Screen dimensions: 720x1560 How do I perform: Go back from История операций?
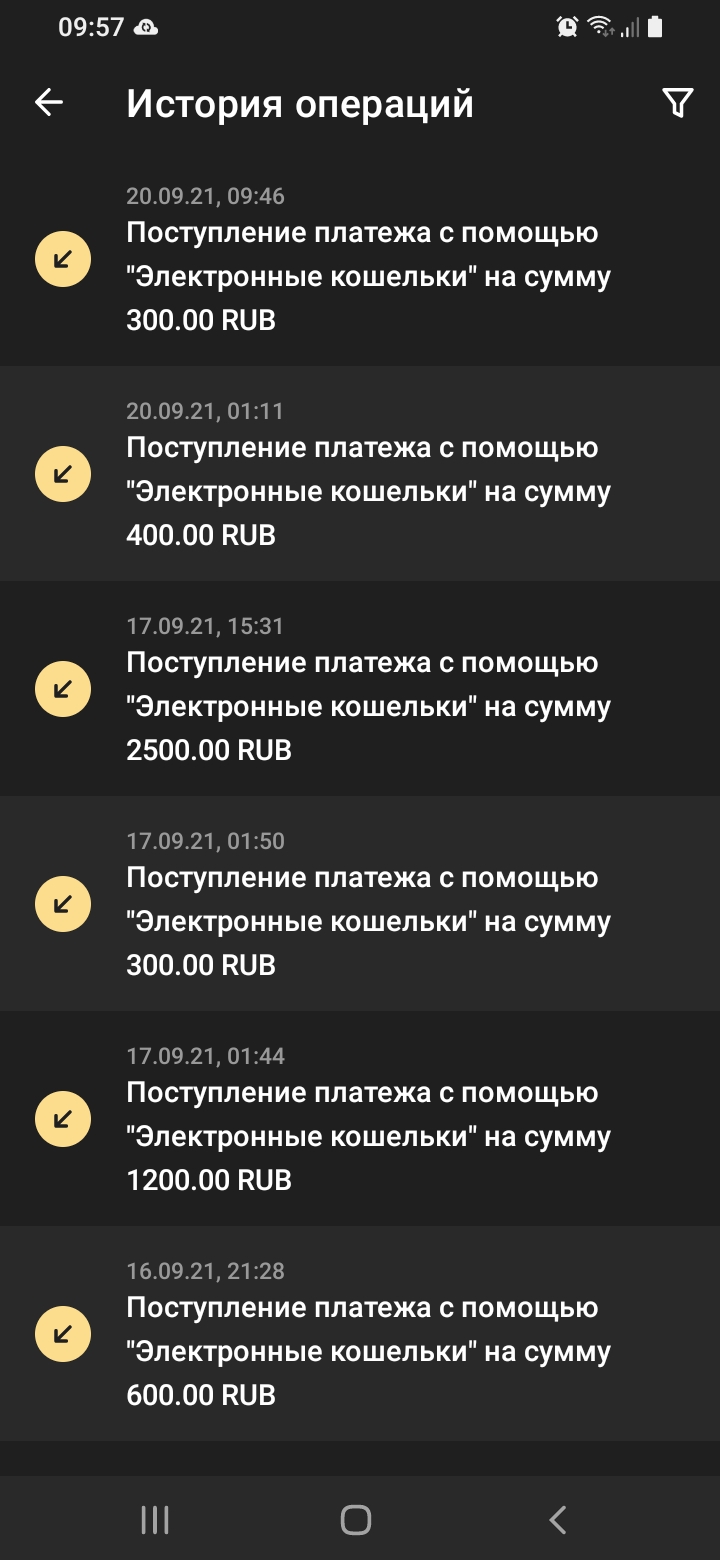[49, 102]
